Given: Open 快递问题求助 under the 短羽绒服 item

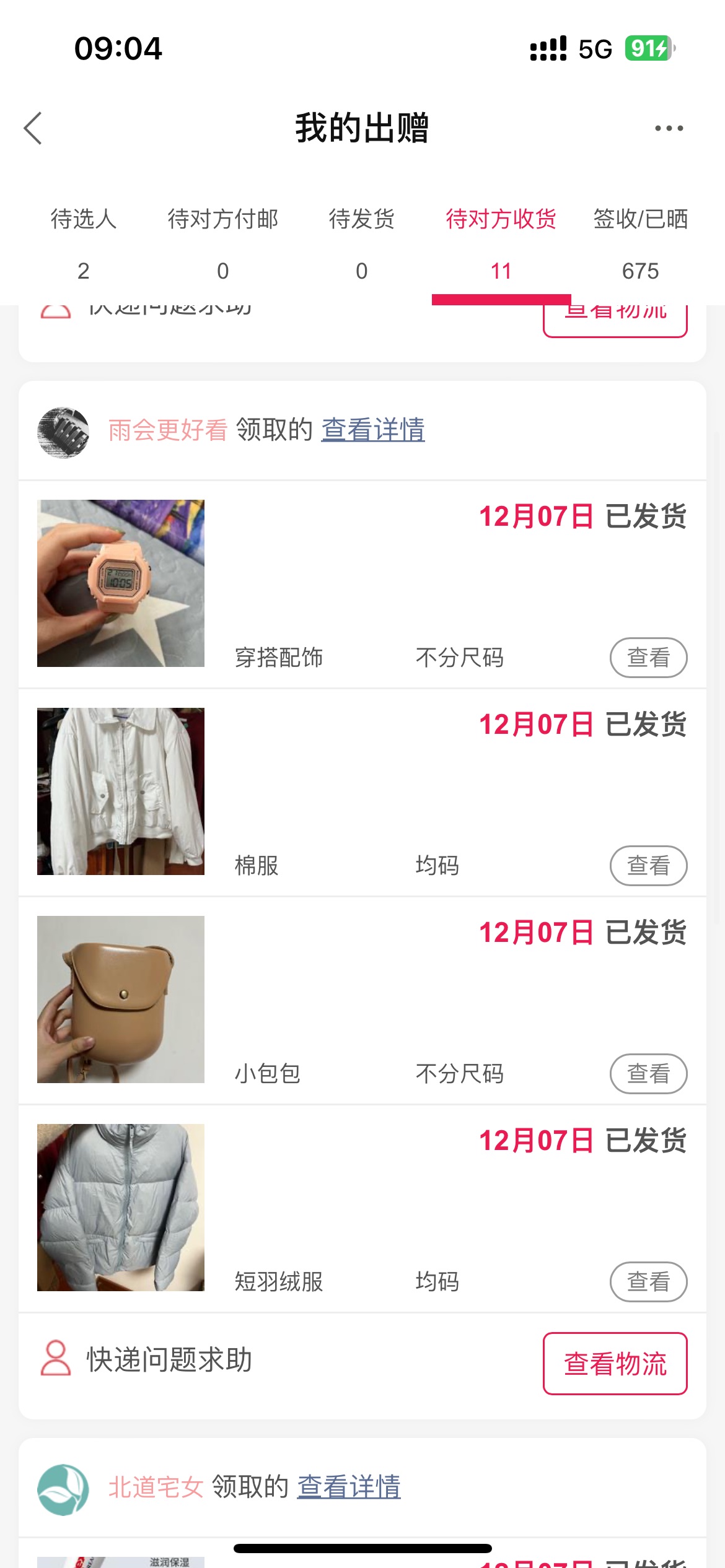Looking at the screenshot, I should [x=147, y=1360].
